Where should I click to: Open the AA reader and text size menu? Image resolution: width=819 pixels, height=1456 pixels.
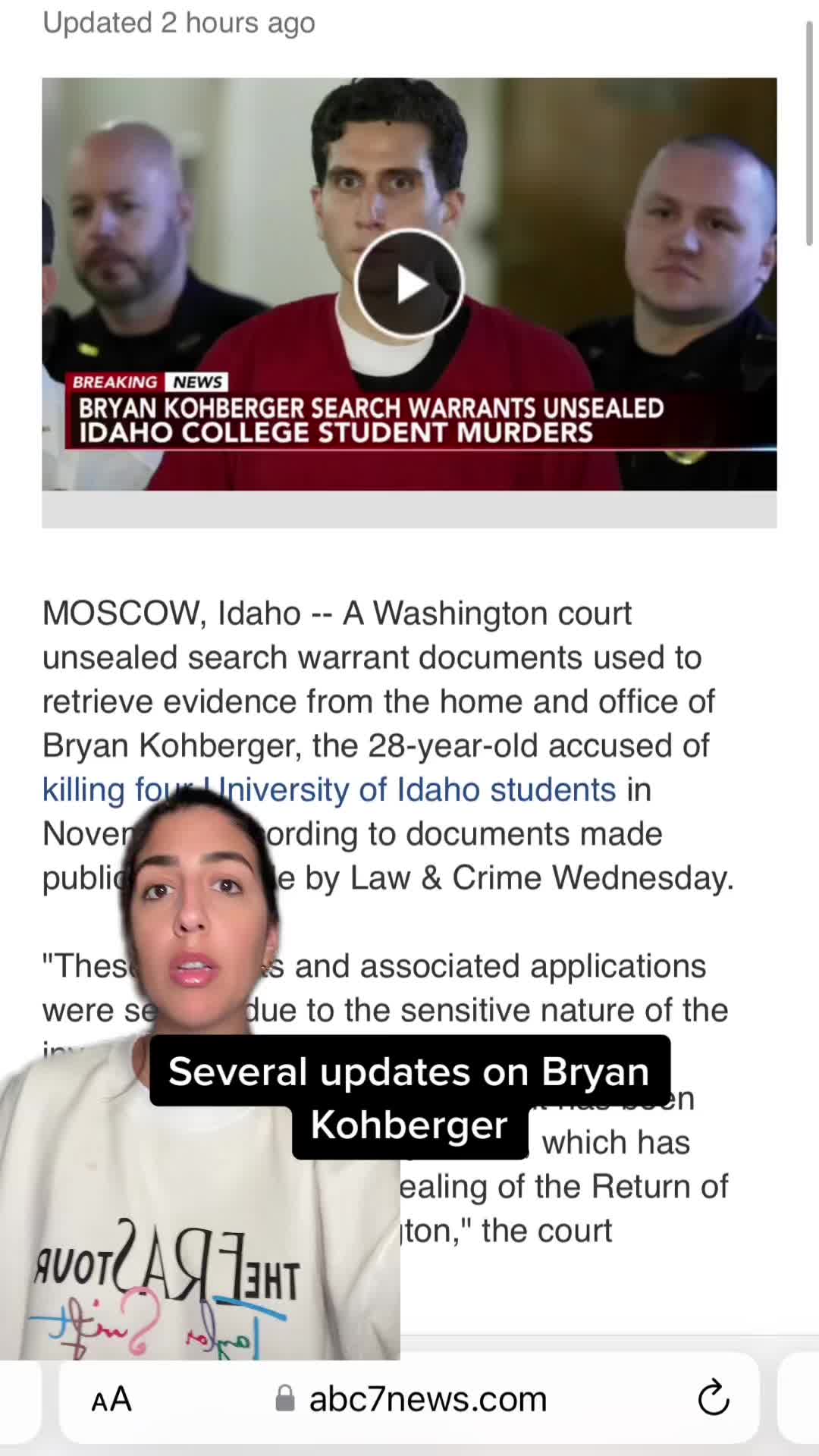(x=111, y=1399)
